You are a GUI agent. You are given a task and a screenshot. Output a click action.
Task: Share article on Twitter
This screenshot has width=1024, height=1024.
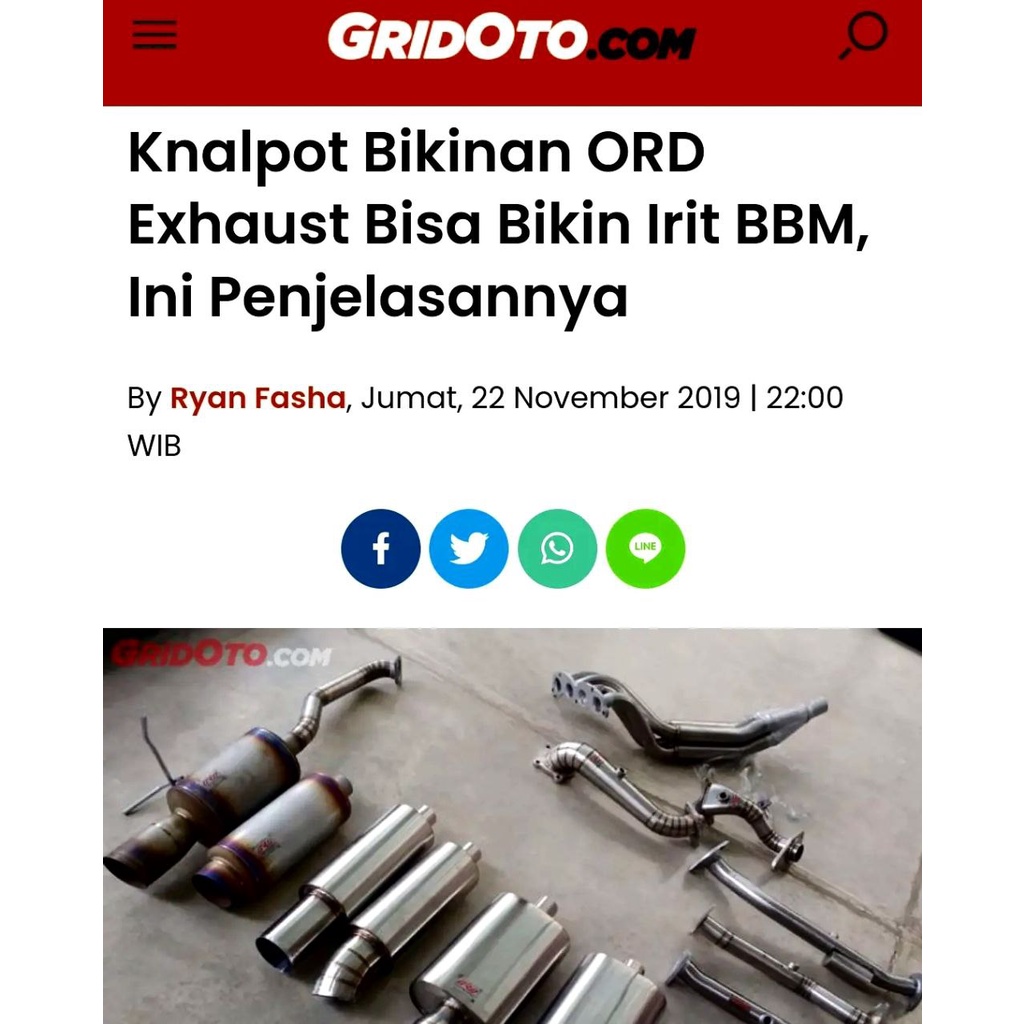tap(468, 549)
